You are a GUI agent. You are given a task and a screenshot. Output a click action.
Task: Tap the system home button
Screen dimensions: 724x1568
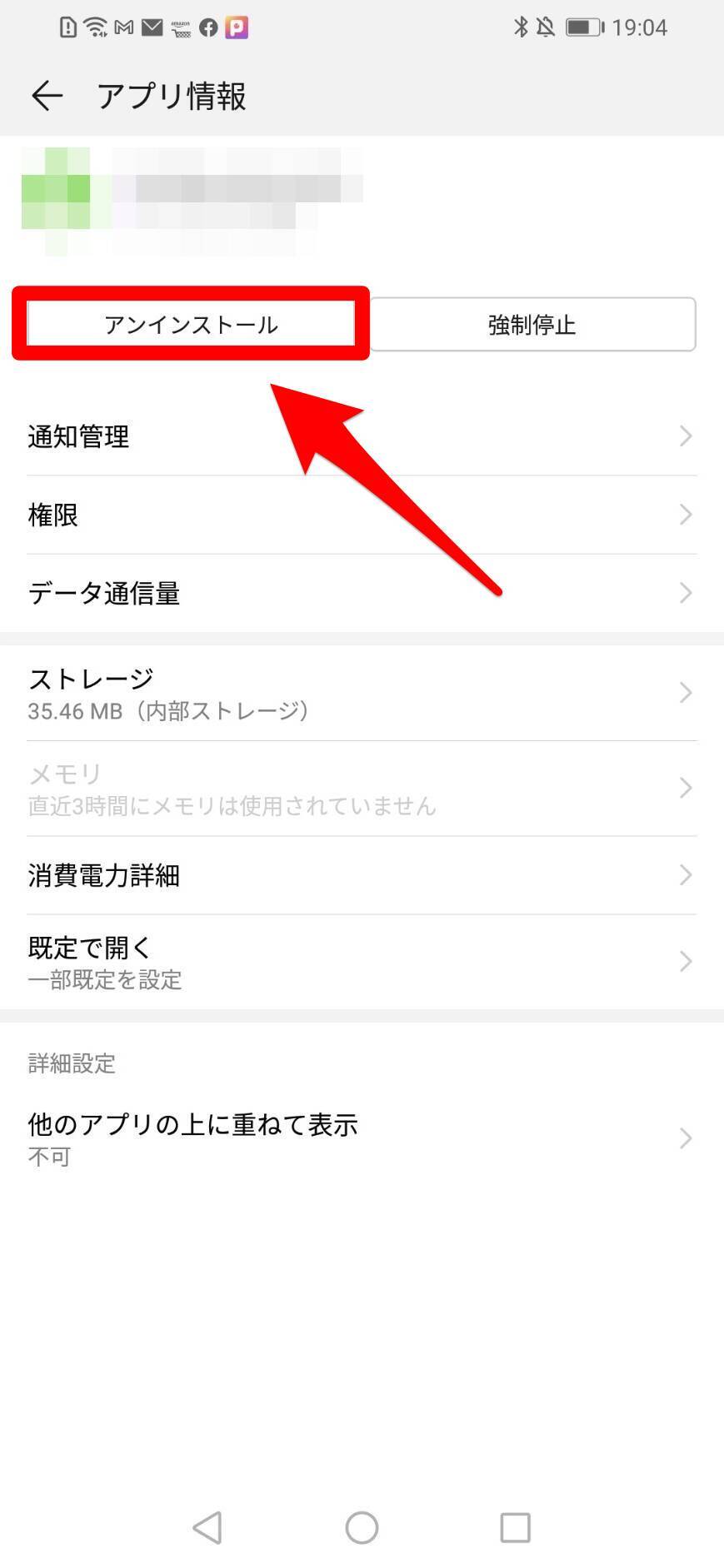pyautogui.click(x=362, y=1527)
